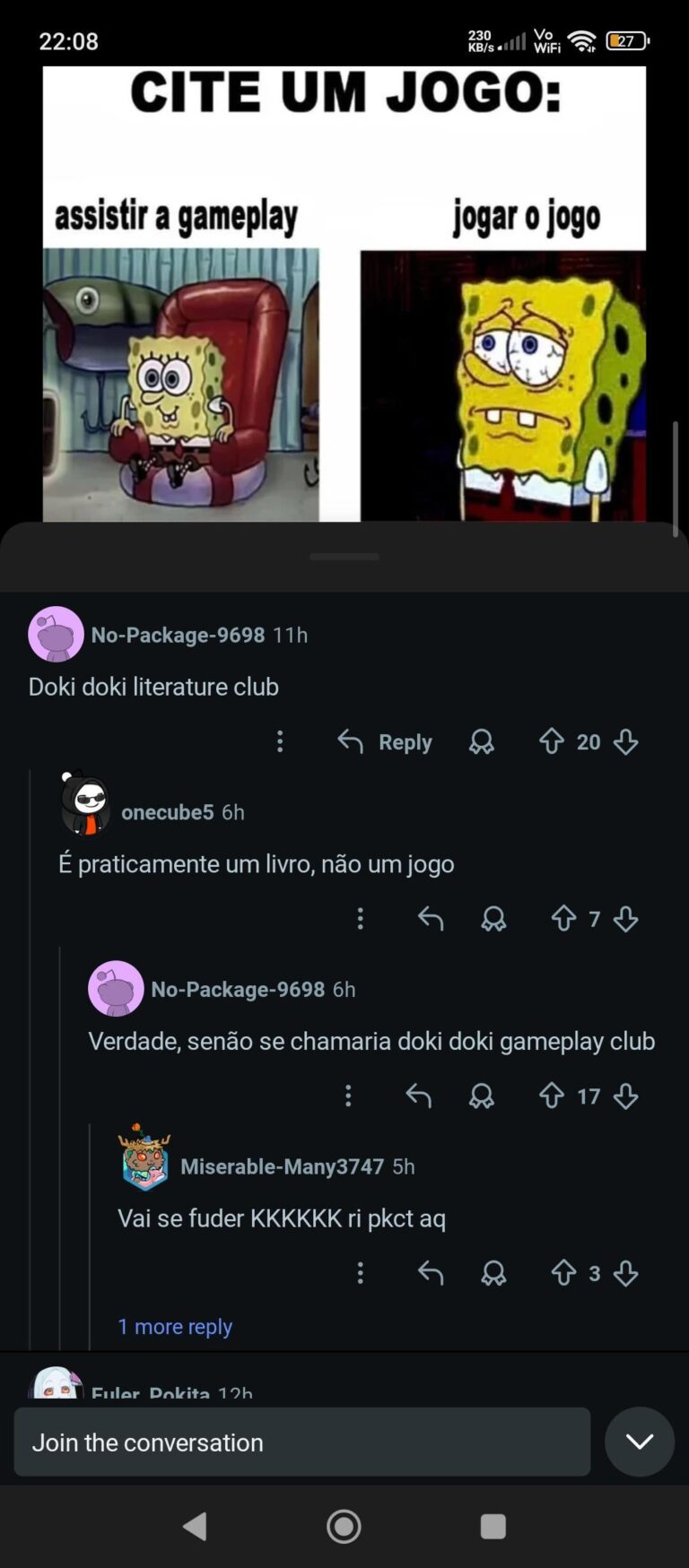The image size is (689, 1568).
Task: Open onecube5's profile from the username
Action: [x=168, y=812]
